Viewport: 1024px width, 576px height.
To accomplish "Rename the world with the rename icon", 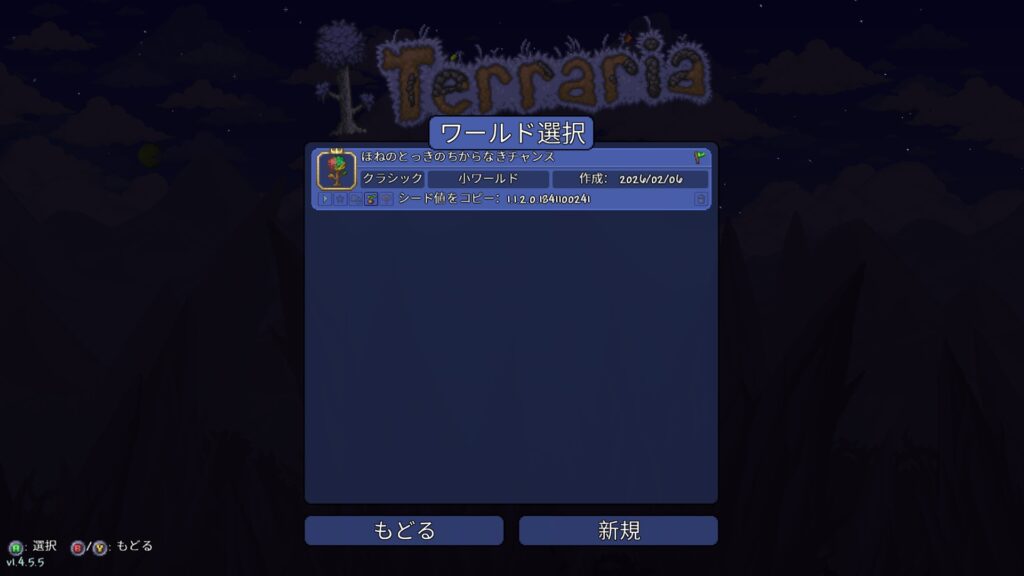I will point(386,199).
